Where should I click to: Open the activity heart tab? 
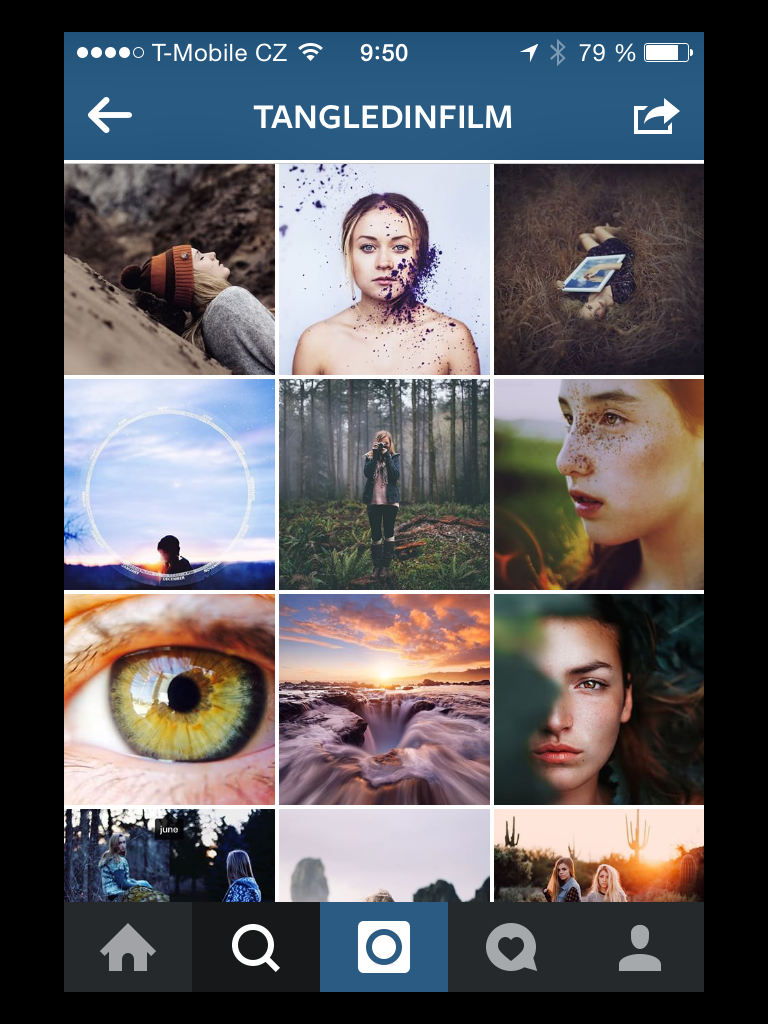(x=511, y=947)
